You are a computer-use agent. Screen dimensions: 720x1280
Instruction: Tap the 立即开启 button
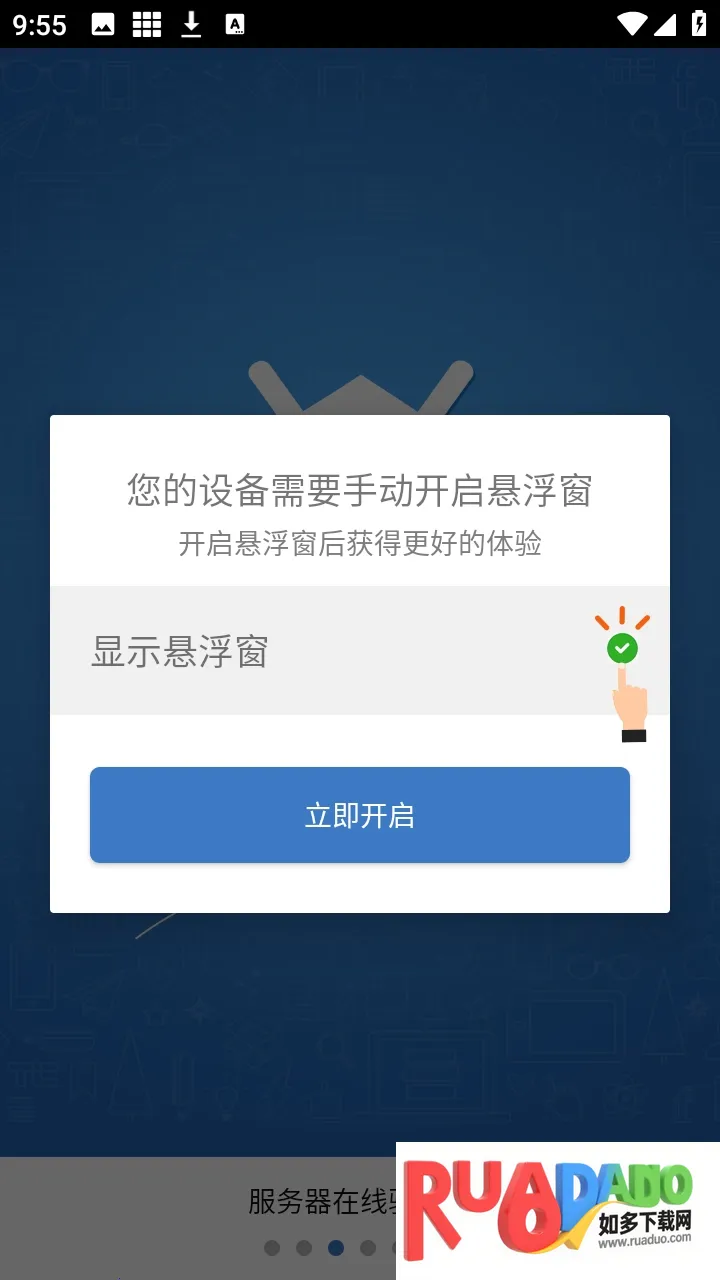click(x=360, y=815)
